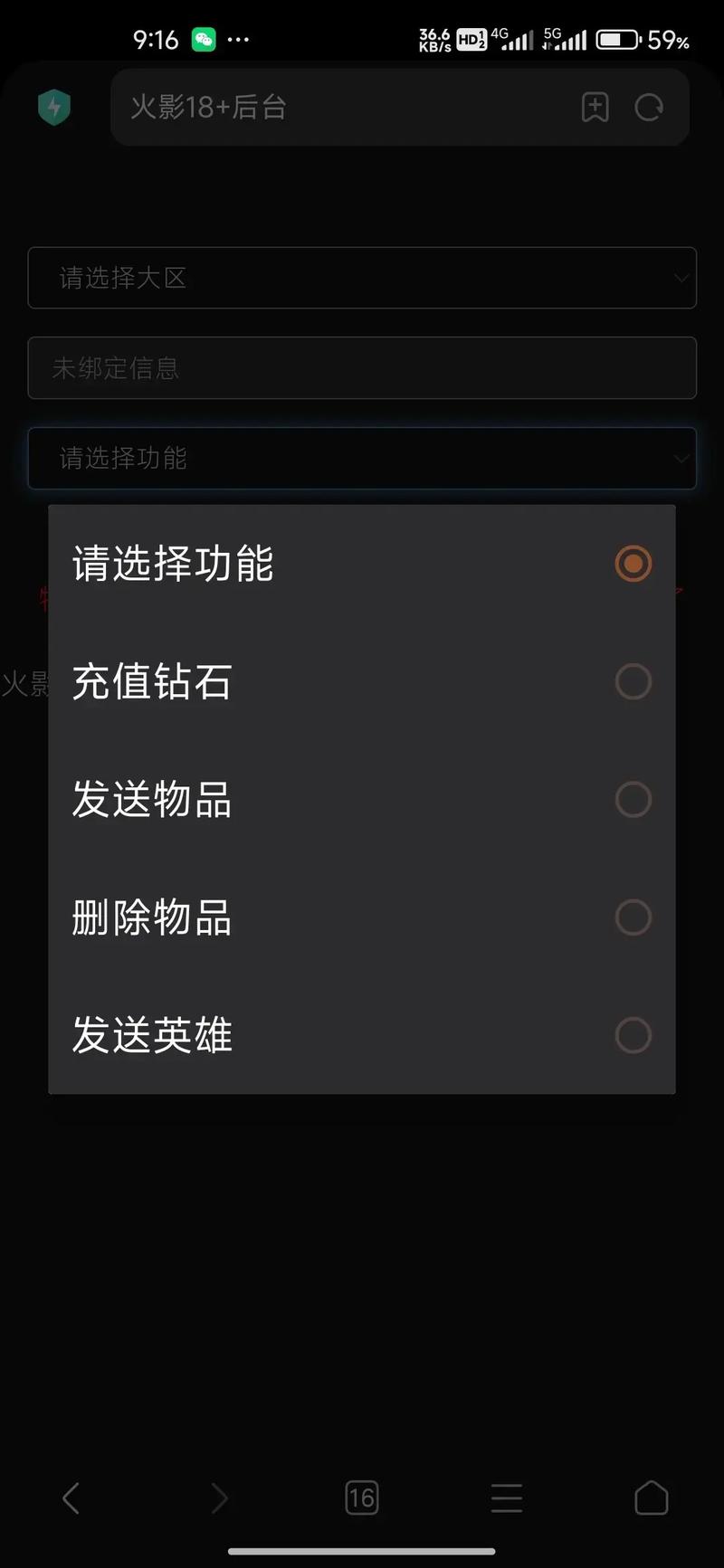724x1568 pixels.
Task: Reload the page with the refresh icon
Action: coord(649,107)
